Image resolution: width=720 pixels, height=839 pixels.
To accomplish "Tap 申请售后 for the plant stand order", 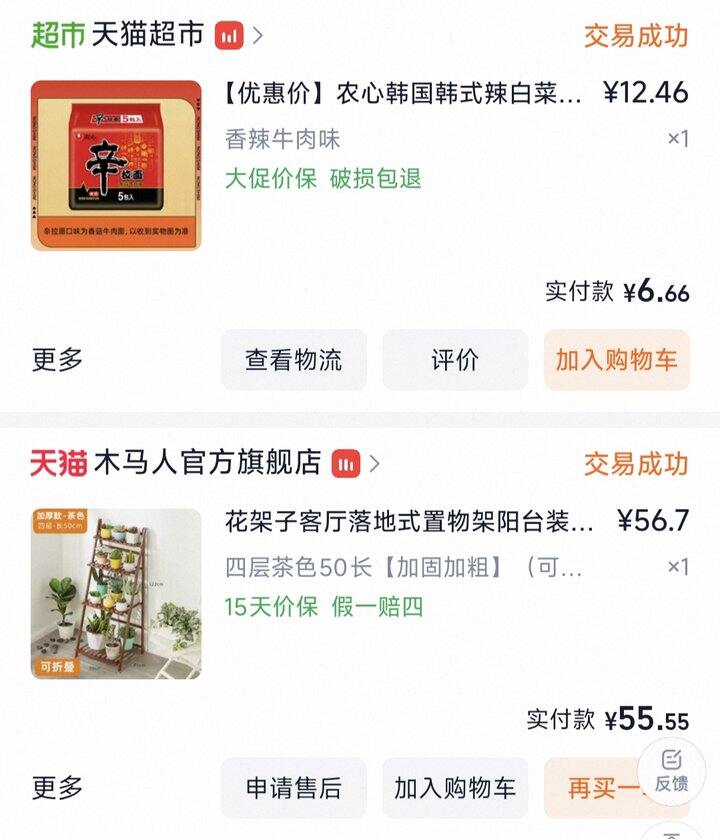I will (294, 788).
